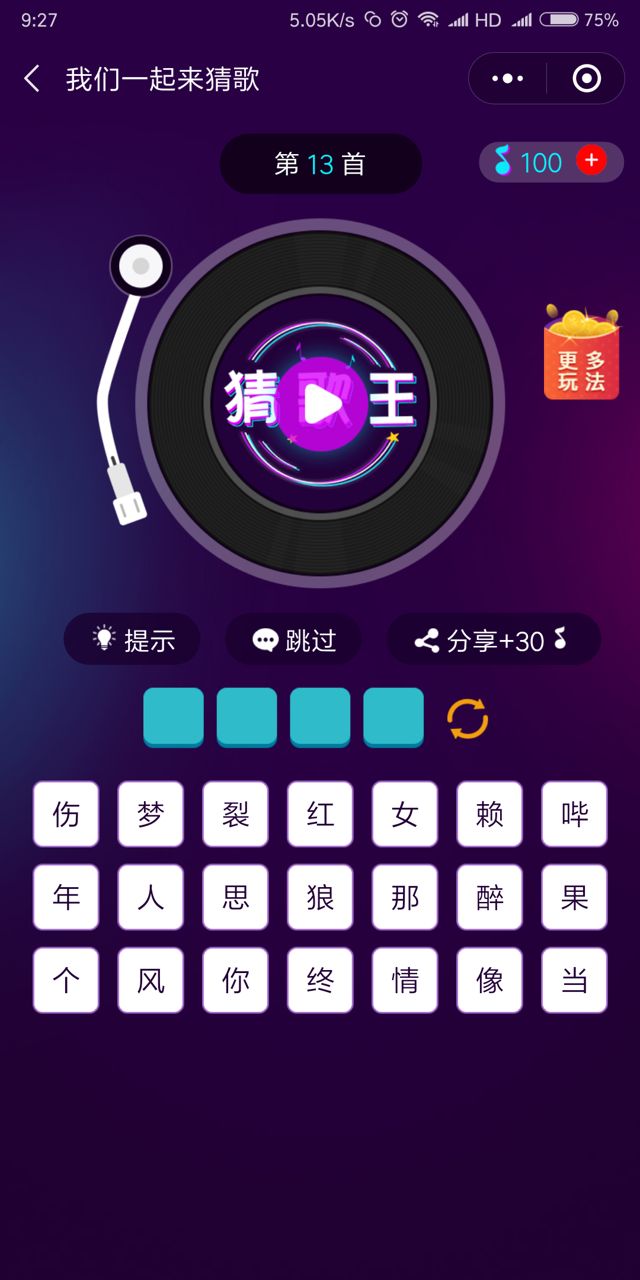Play the song on the record
The width and height of the screenshot is (640, 1280).
[320, 403]
